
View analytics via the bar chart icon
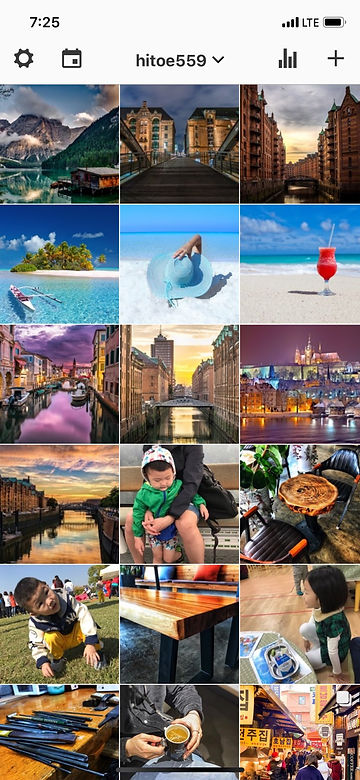pos(288,59)
